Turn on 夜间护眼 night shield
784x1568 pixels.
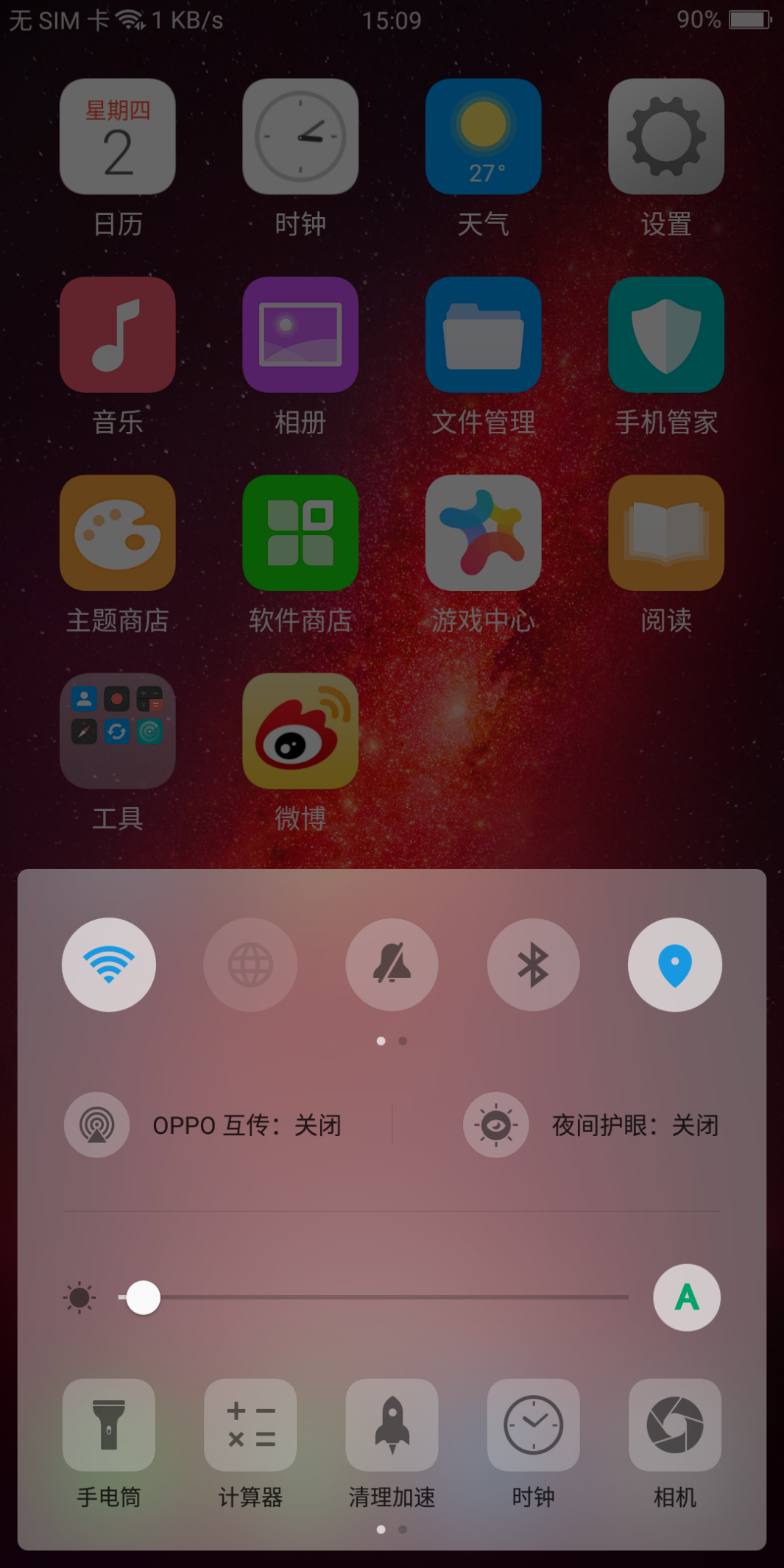click(x=496, y=1124)
